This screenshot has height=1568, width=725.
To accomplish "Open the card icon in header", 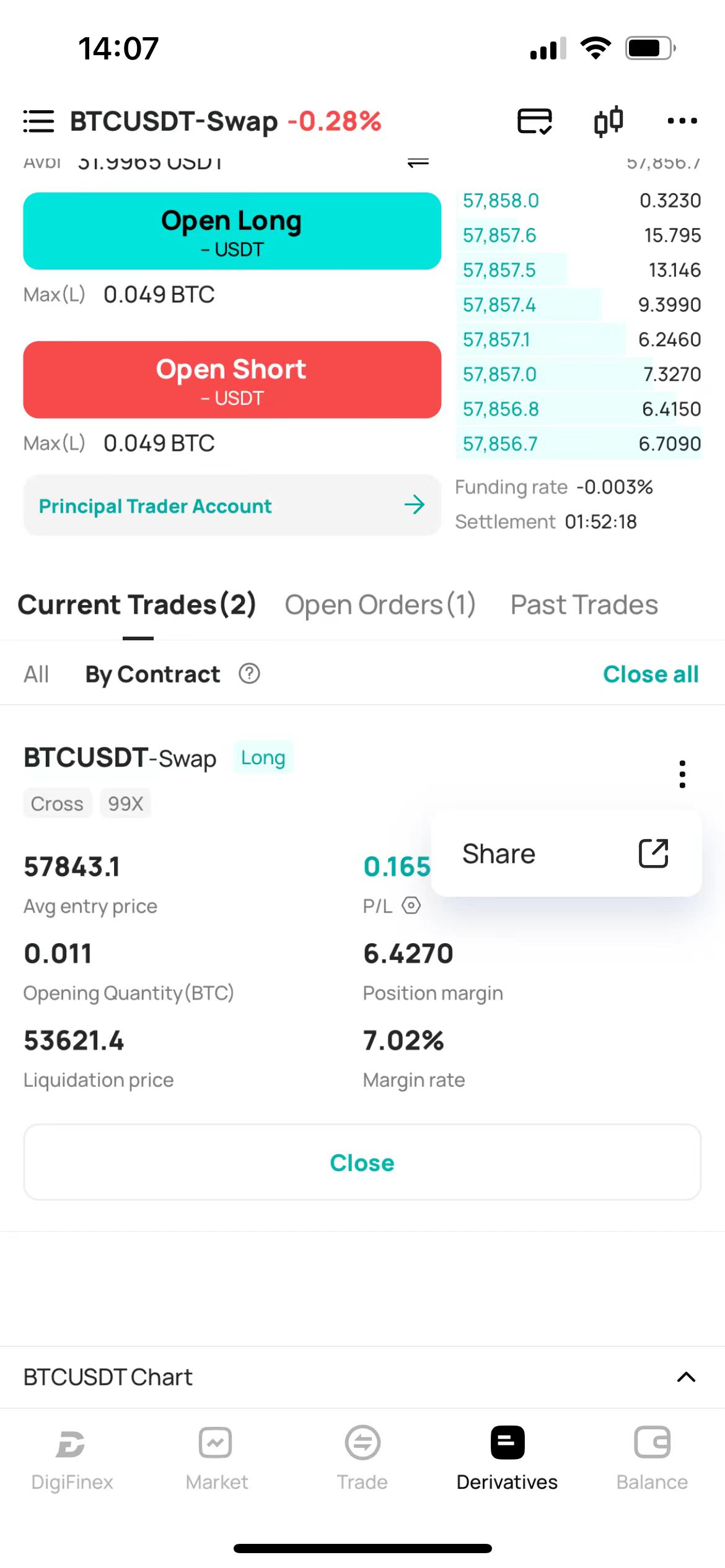I will pyautogui.click(x=534, y=121).
